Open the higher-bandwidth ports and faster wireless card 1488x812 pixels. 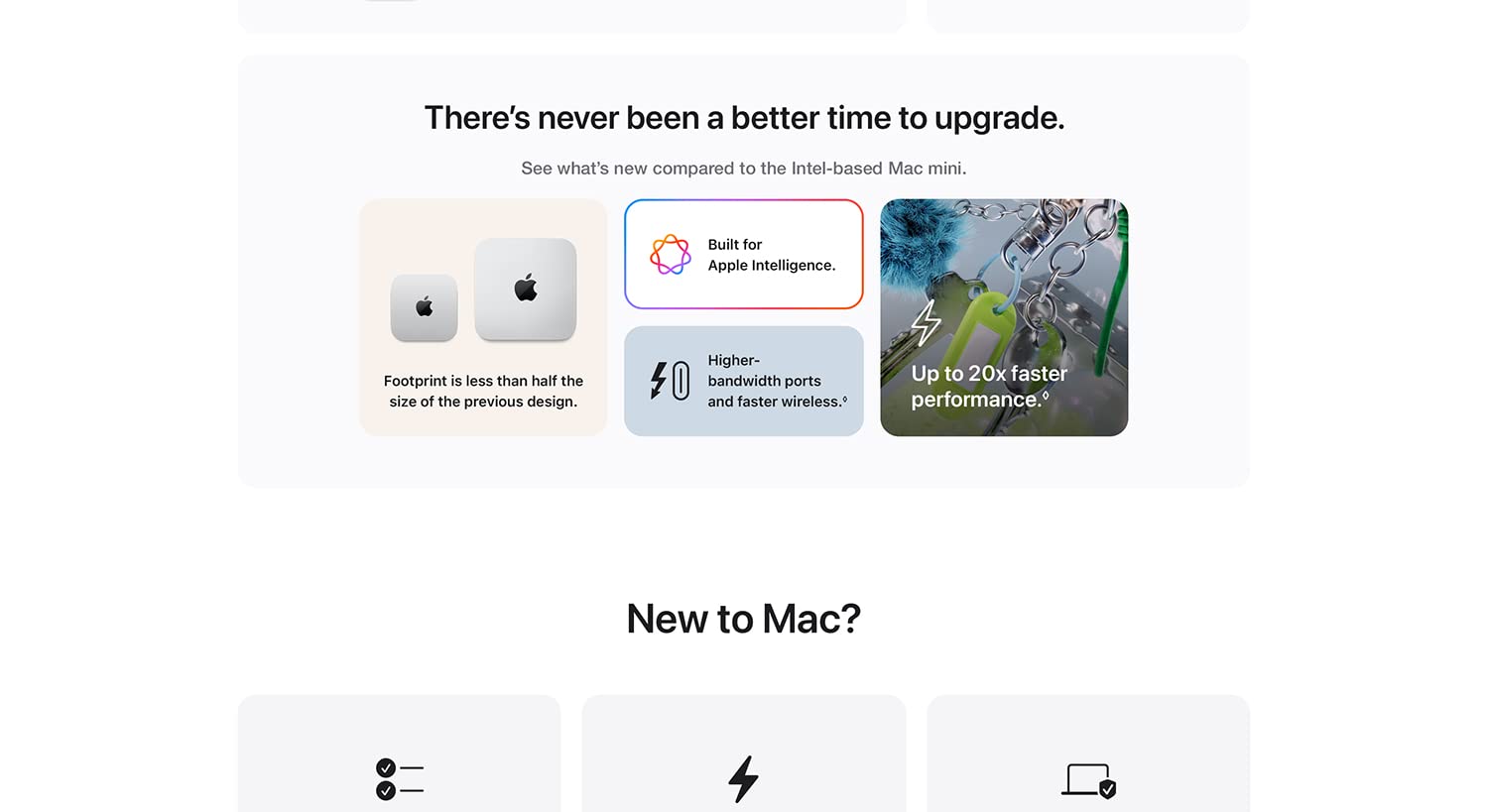coord(743,381)
